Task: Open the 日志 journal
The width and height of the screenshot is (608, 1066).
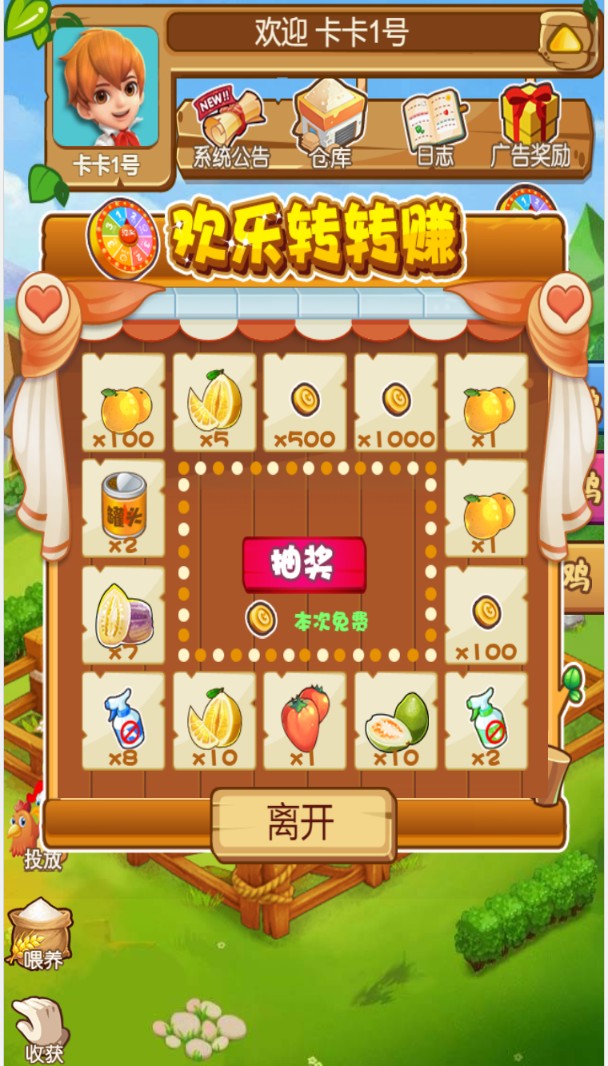Action: (434, 127)
